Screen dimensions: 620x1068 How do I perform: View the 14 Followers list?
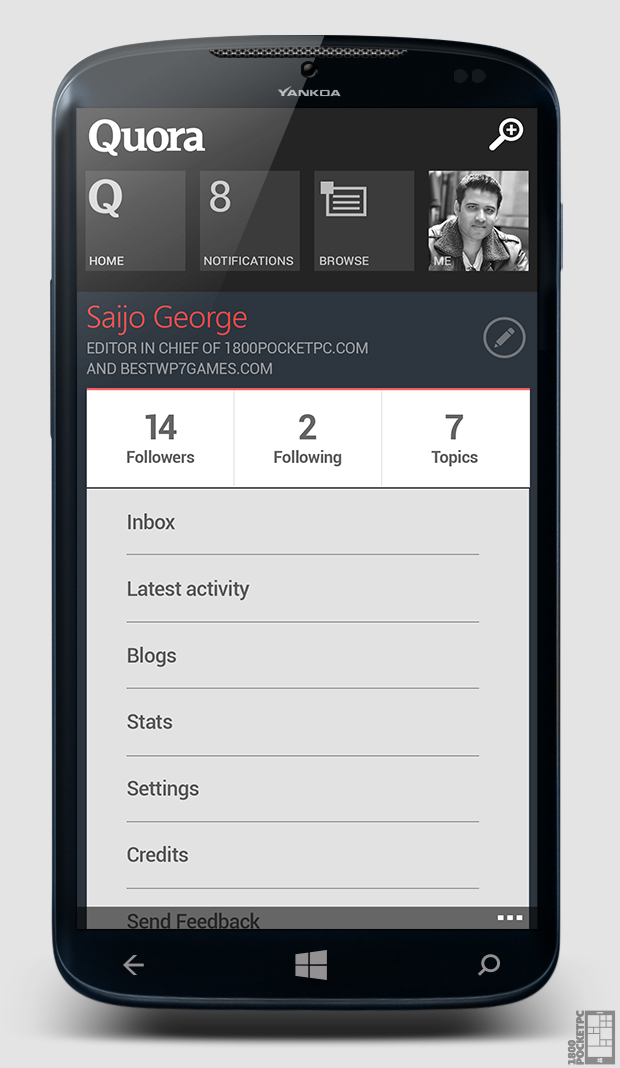coord(160,439)
